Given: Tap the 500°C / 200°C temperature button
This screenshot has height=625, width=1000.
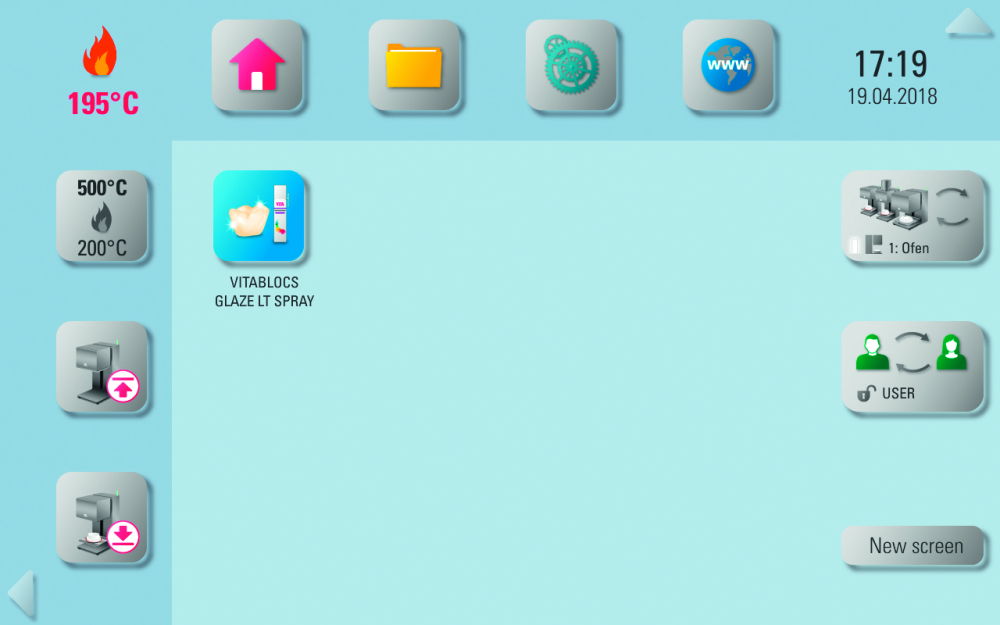Looking at the screenshot, I should (102, 217).
